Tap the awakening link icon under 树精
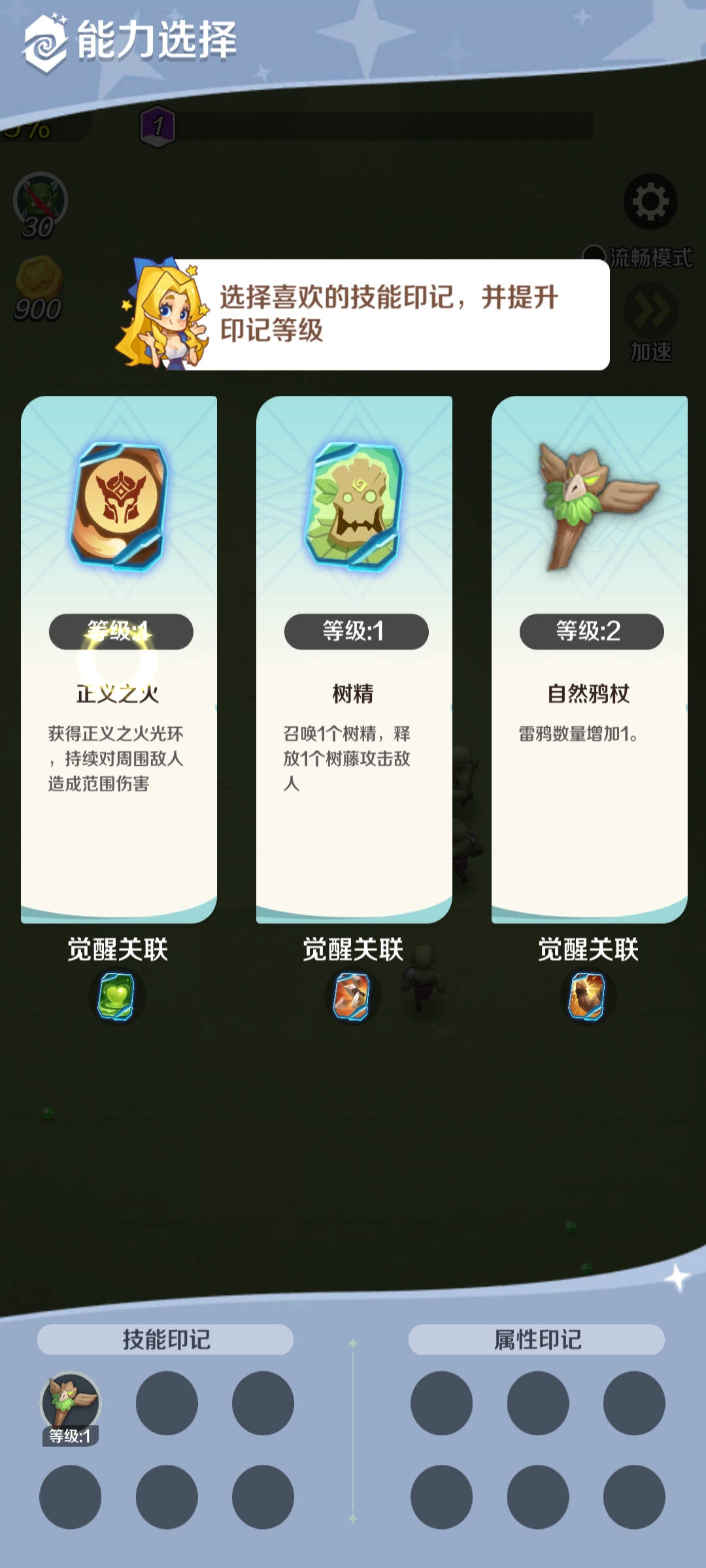The image size is (706, 1568). tap(352, 996)
